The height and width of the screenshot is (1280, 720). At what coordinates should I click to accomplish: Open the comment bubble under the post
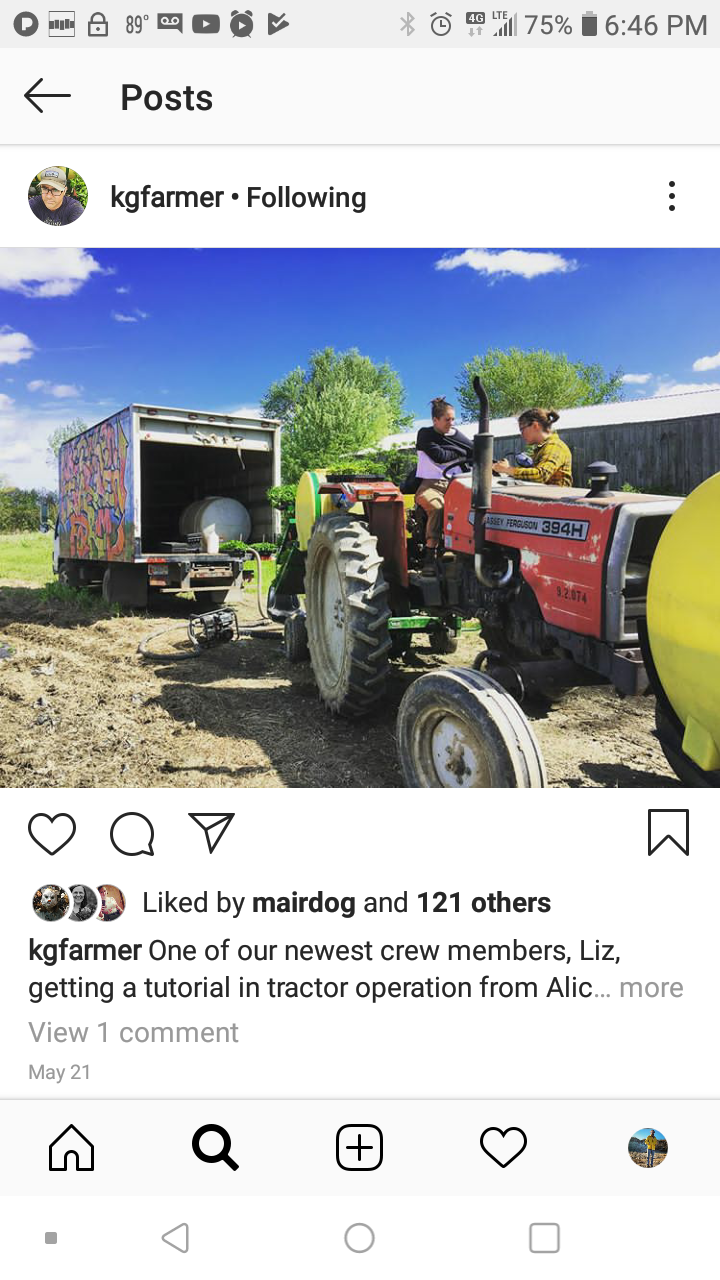click(x=132, y=834)
